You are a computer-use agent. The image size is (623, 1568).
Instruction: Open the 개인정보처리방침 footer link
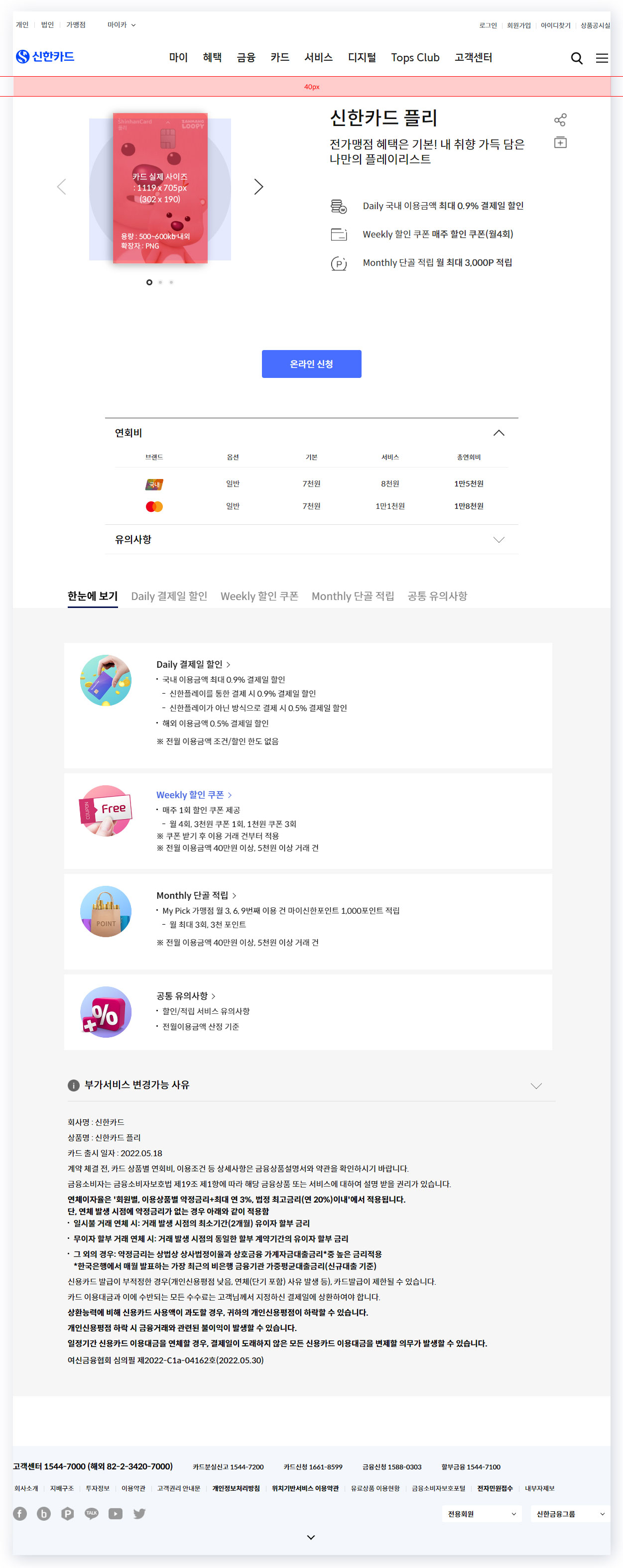click(x=236, y=1488)
